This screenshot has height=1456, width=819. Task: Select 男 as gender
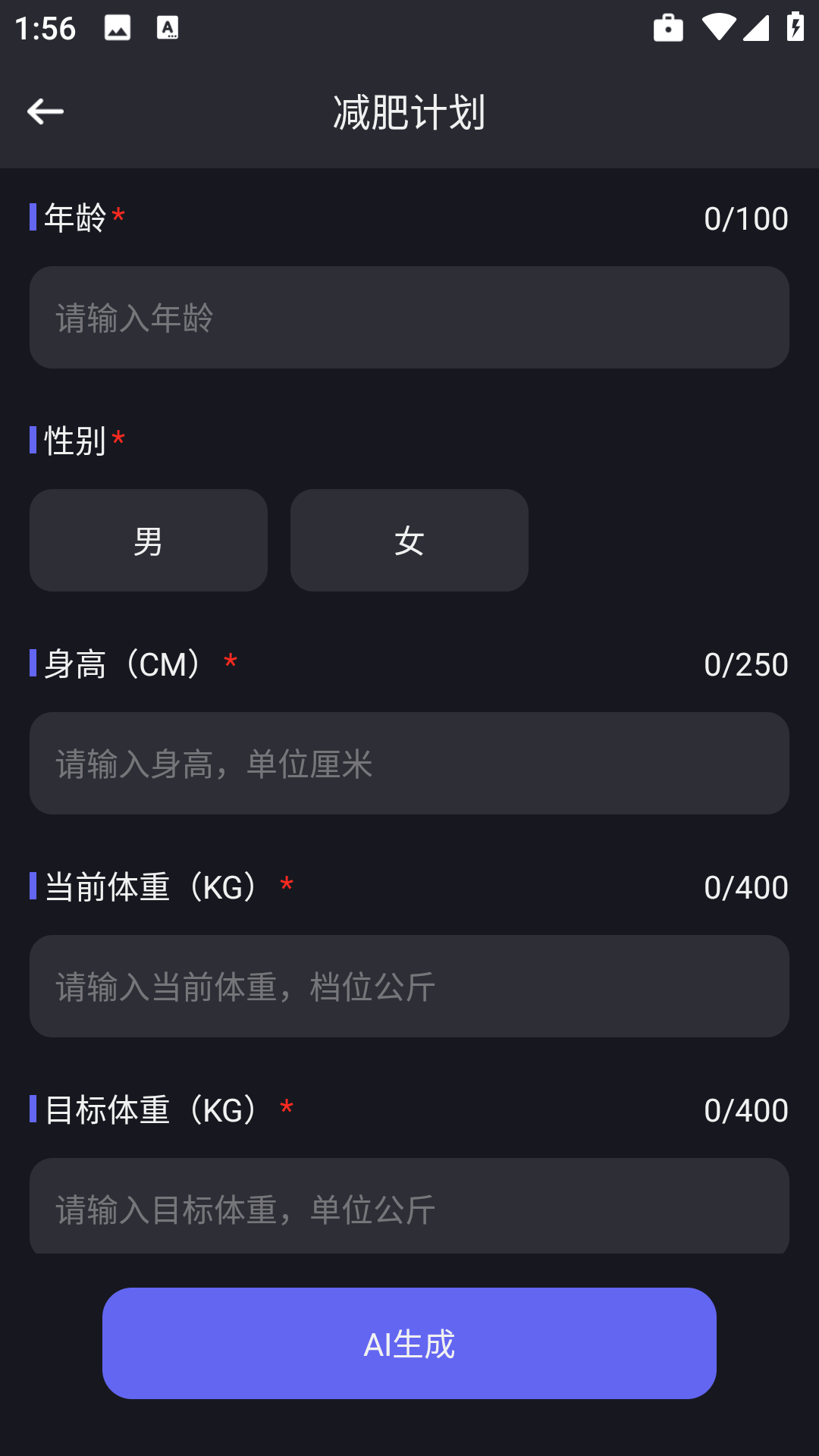149,541
